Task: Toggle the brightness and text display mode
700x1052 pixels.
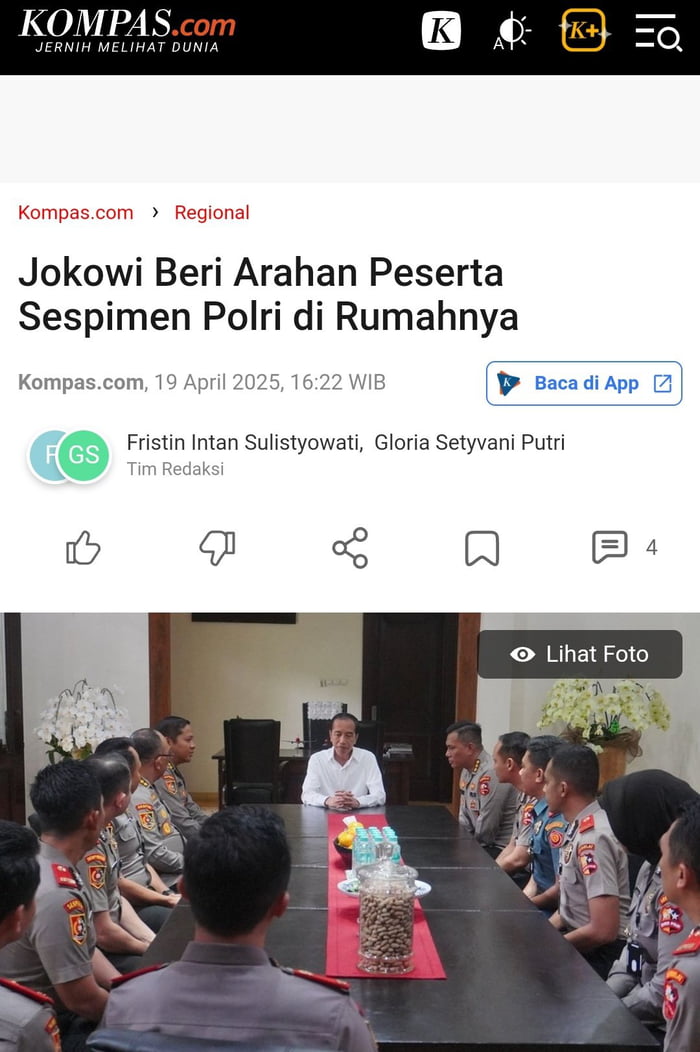Action: click(x=512, y=31)
